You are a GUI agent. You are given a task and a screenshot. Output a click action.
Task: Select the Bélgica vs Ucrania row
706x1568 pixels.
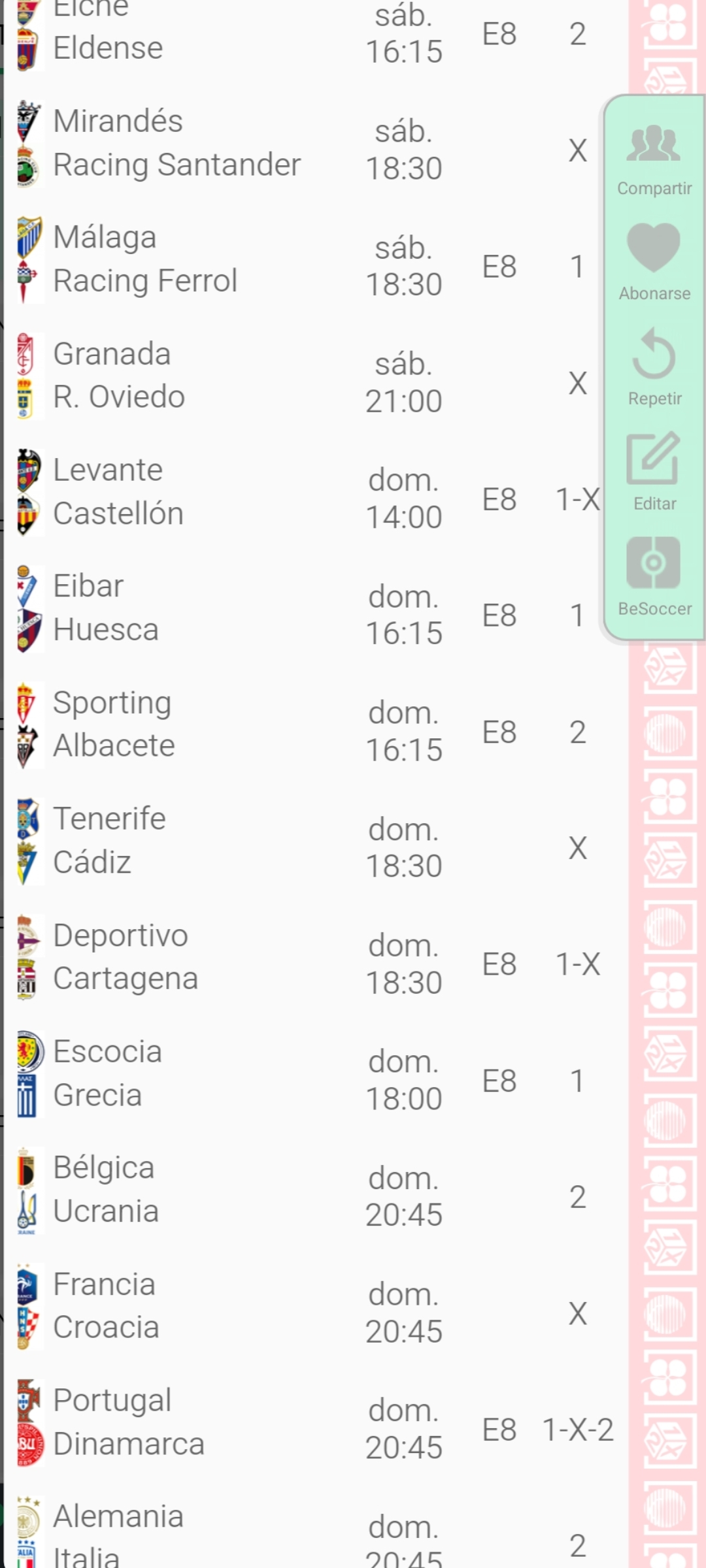(315, 1190)
